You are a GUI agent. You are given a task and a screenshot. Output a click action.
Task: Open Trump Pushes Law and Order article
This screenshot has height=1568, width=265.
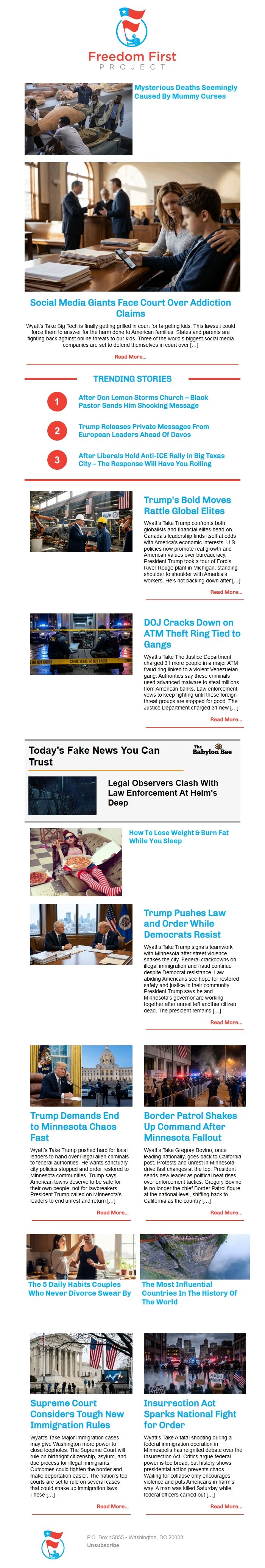(x=185, y=924)
